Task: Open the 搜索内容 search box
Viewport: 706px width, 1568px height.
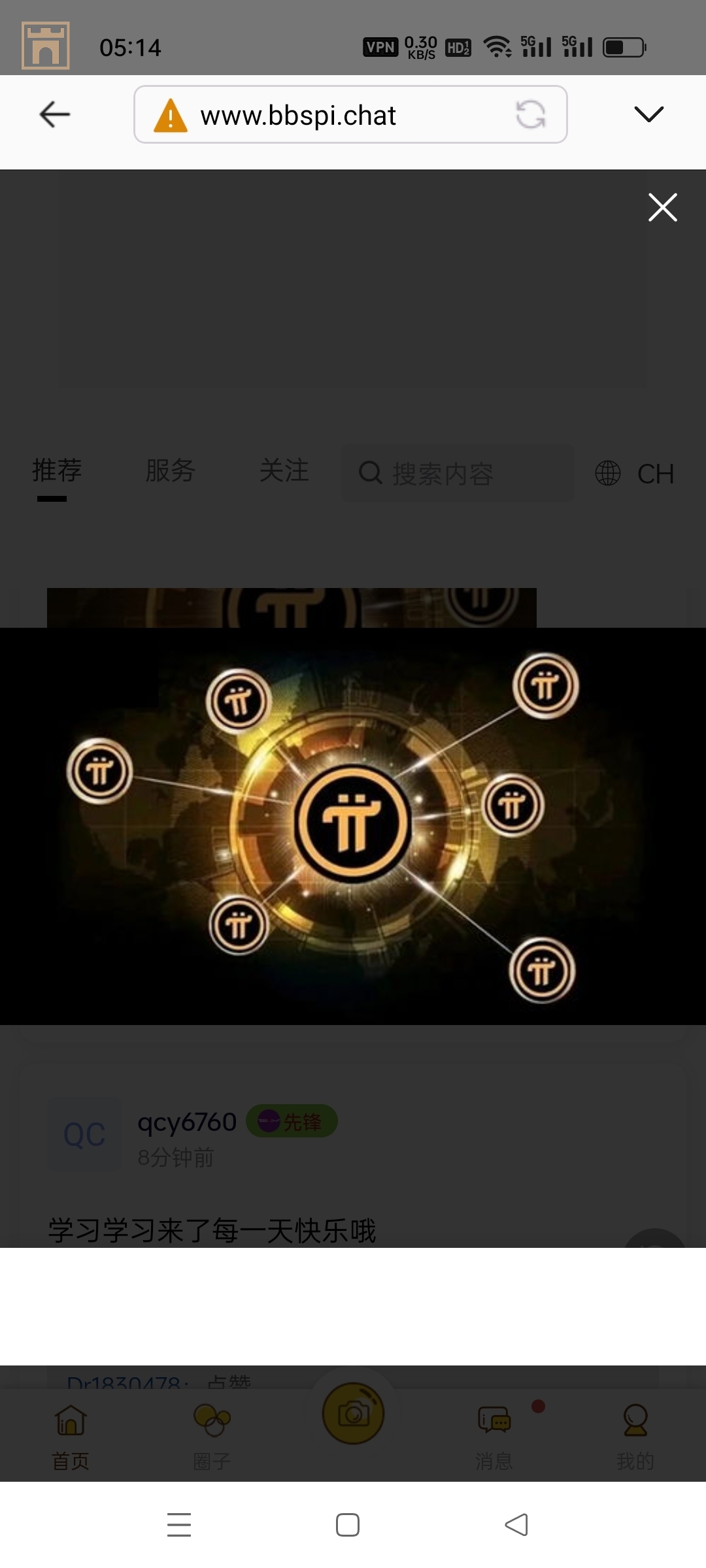Action: tap(458, 474)
